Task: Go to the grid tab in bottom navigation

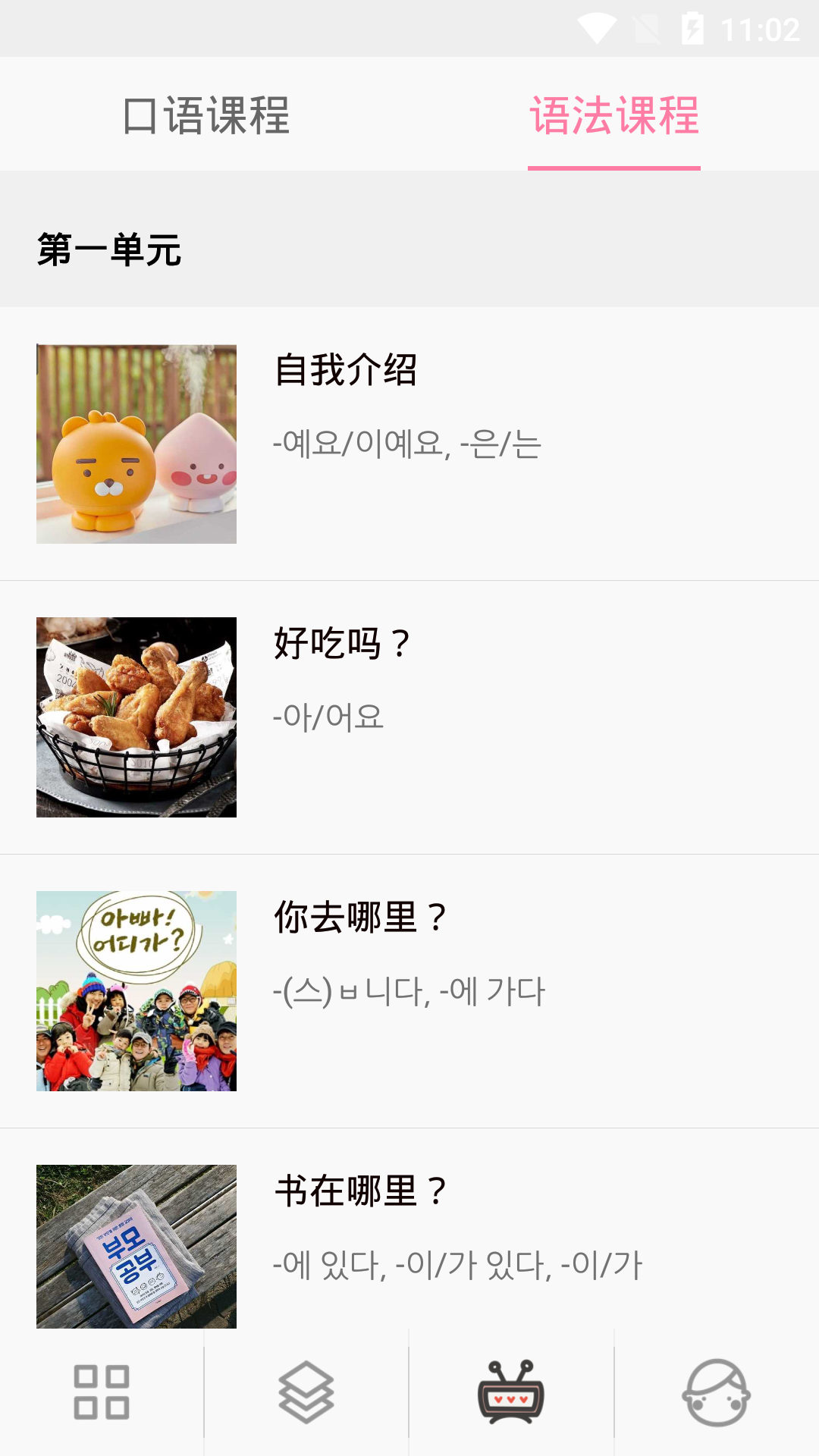Action: [x=102, y=1392]
